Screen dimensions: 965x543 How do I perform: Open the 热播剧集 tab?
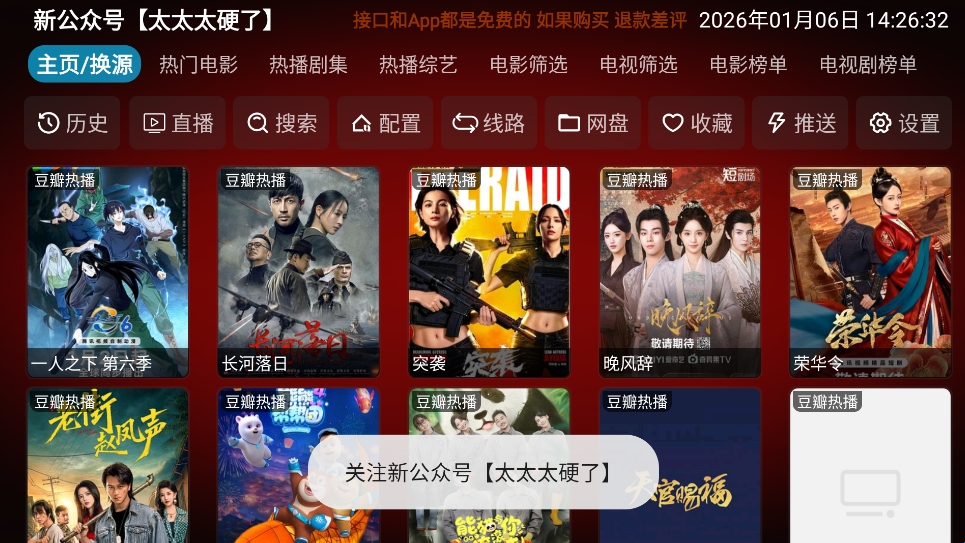(308, 65)
